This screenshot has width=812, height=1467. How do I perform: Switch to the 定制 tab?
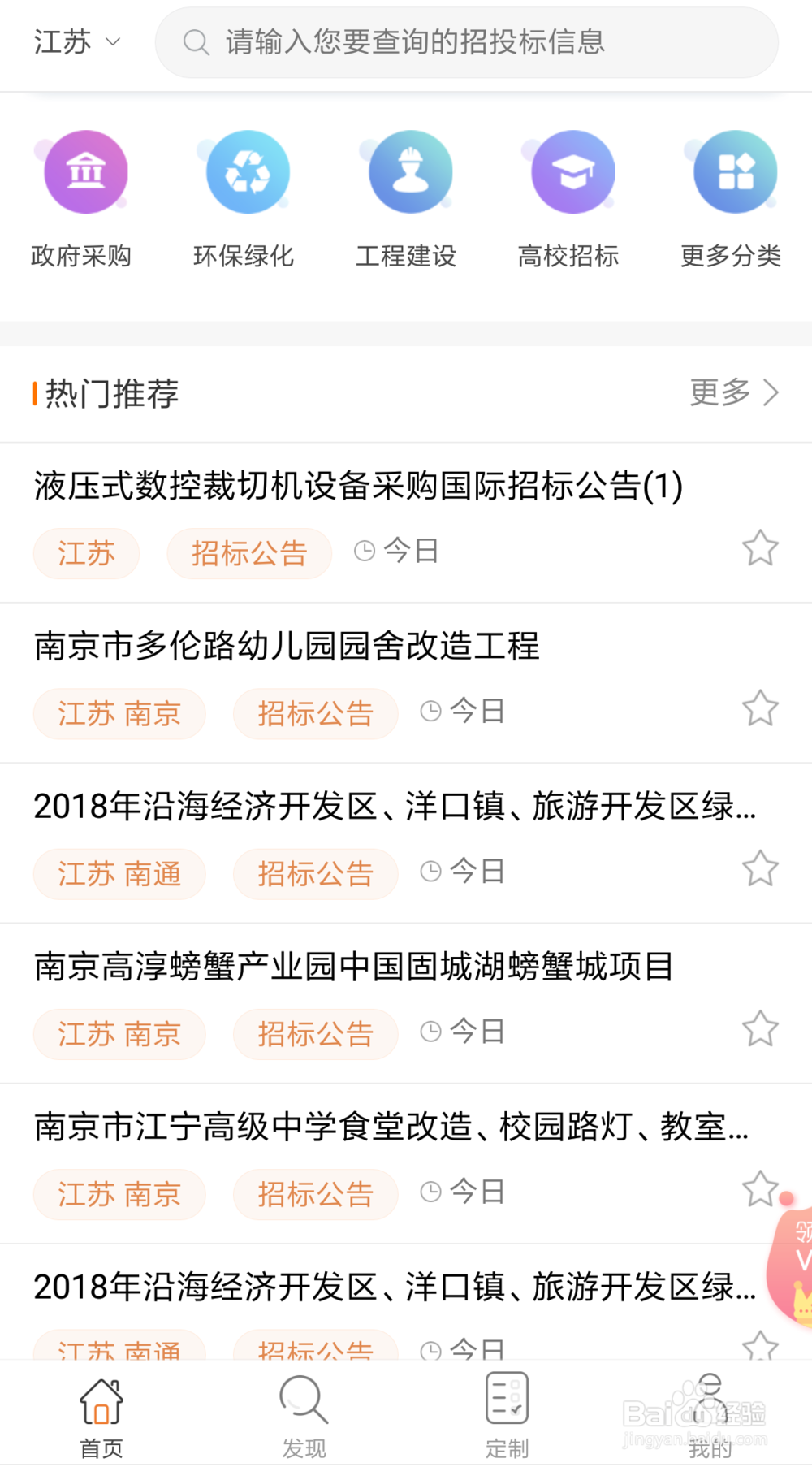click(507, 1414)
